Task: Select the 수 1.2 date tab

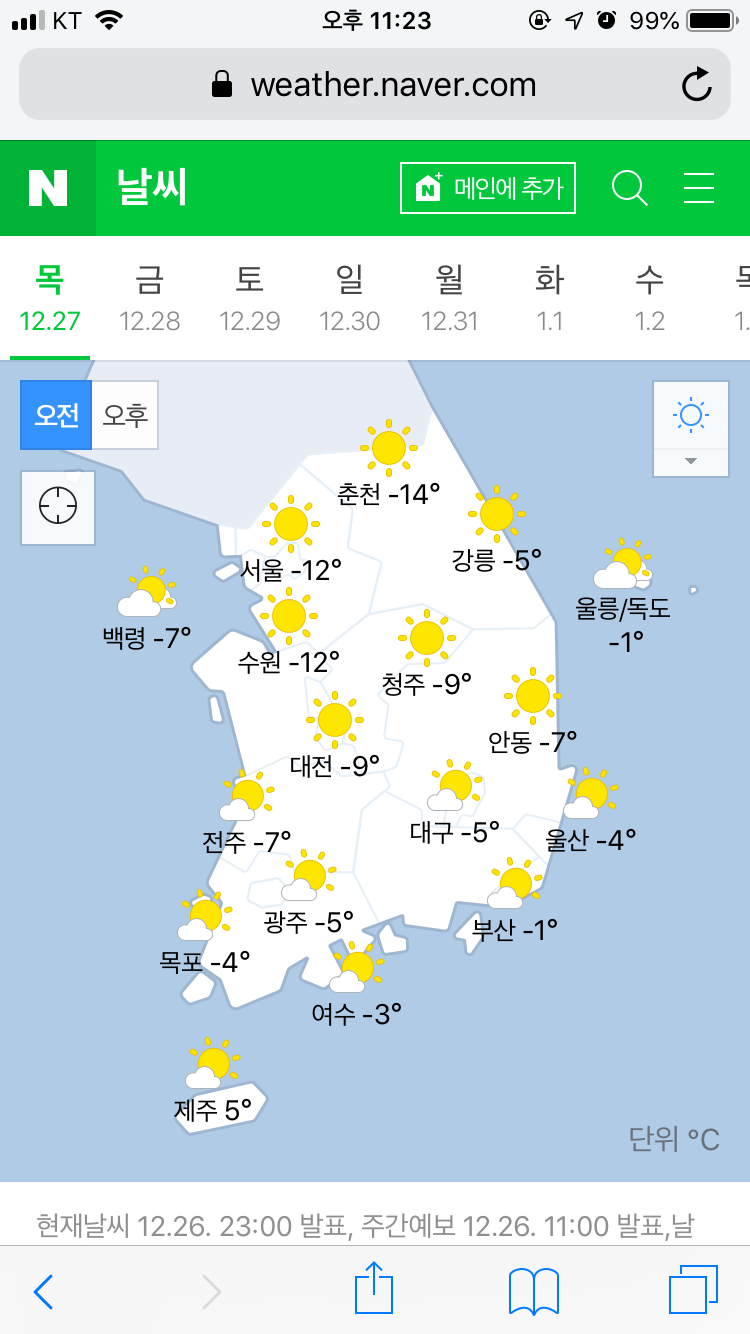Action: coord(649,297)
